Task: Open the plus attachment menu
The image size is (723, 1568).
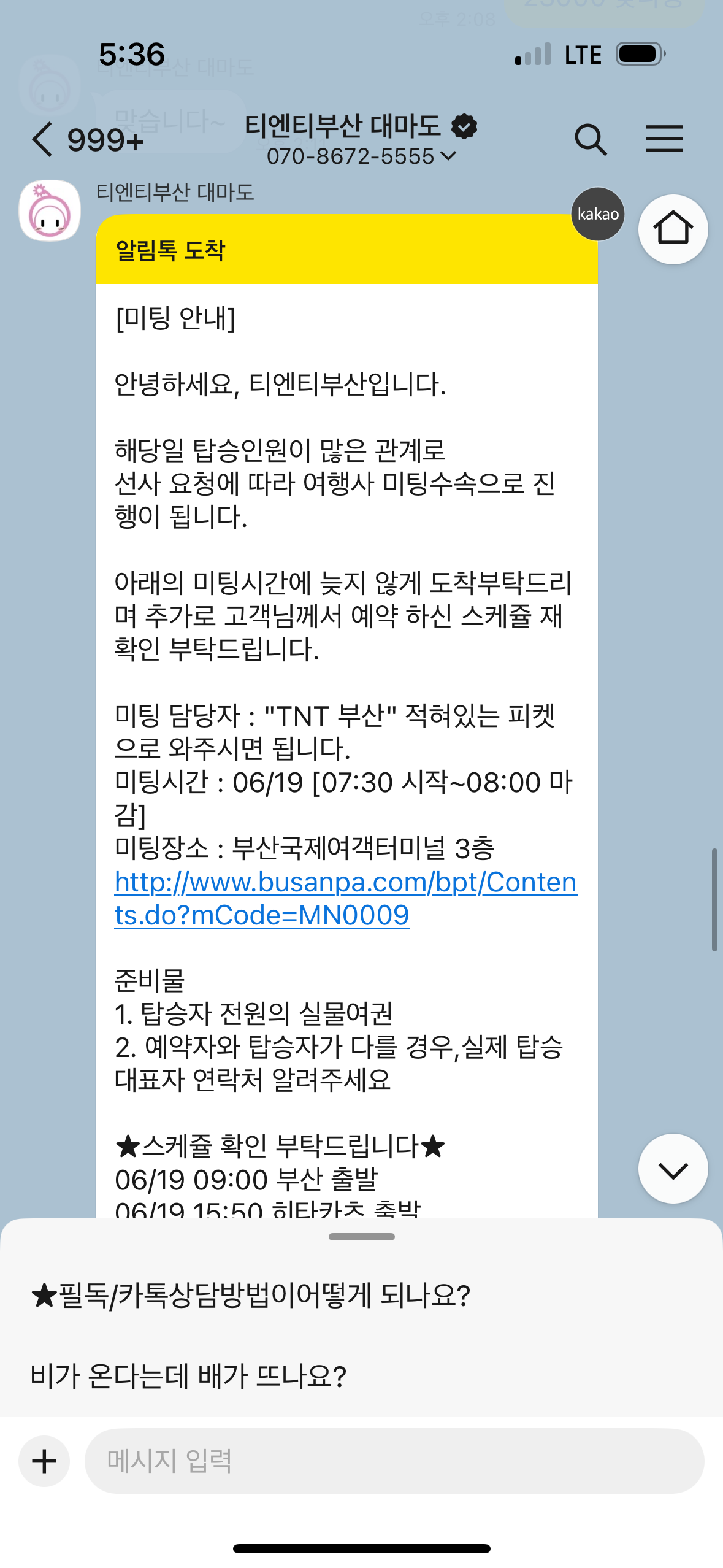Action: (x=44, y=1461)
